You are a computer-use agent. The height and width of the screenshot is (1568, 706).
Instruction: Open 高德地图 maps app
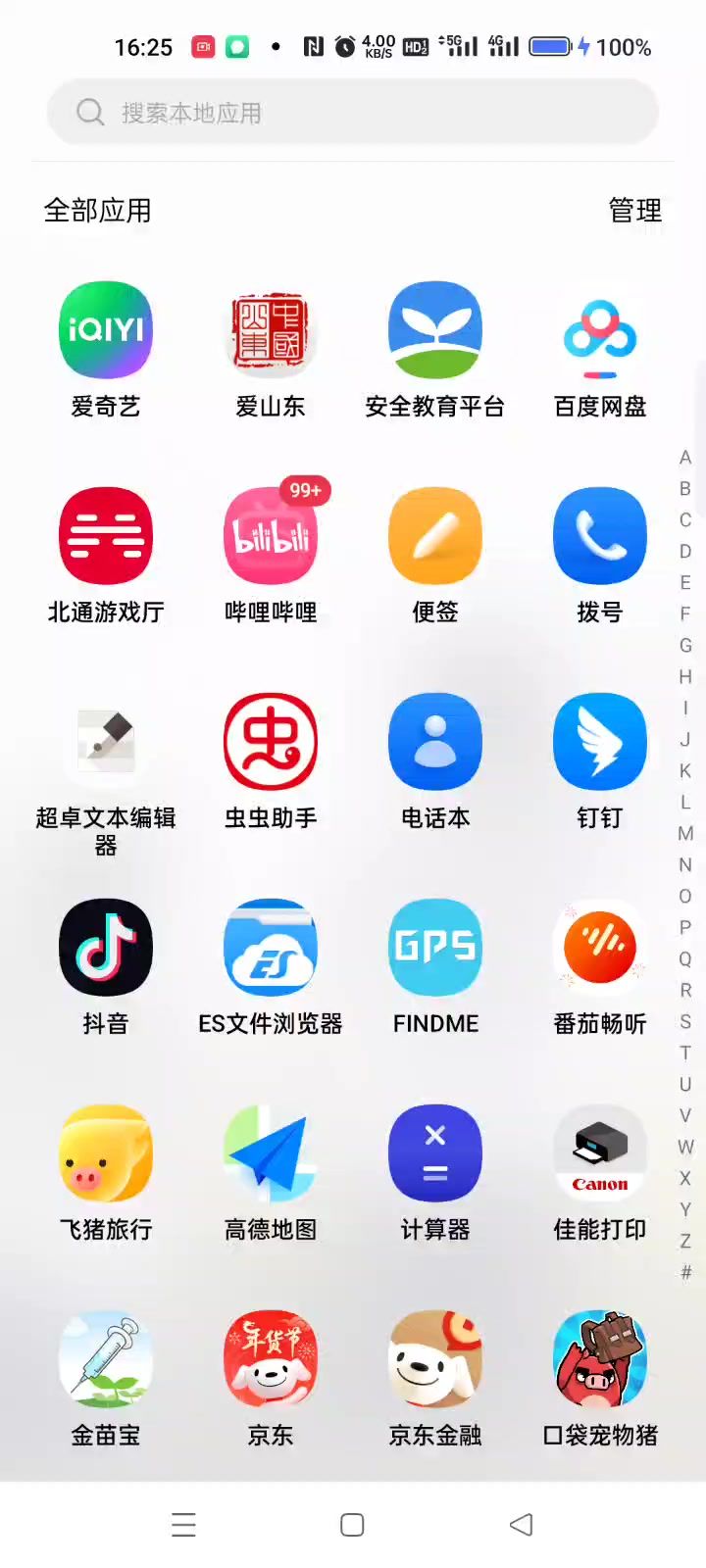click(x=271, y=1154)
